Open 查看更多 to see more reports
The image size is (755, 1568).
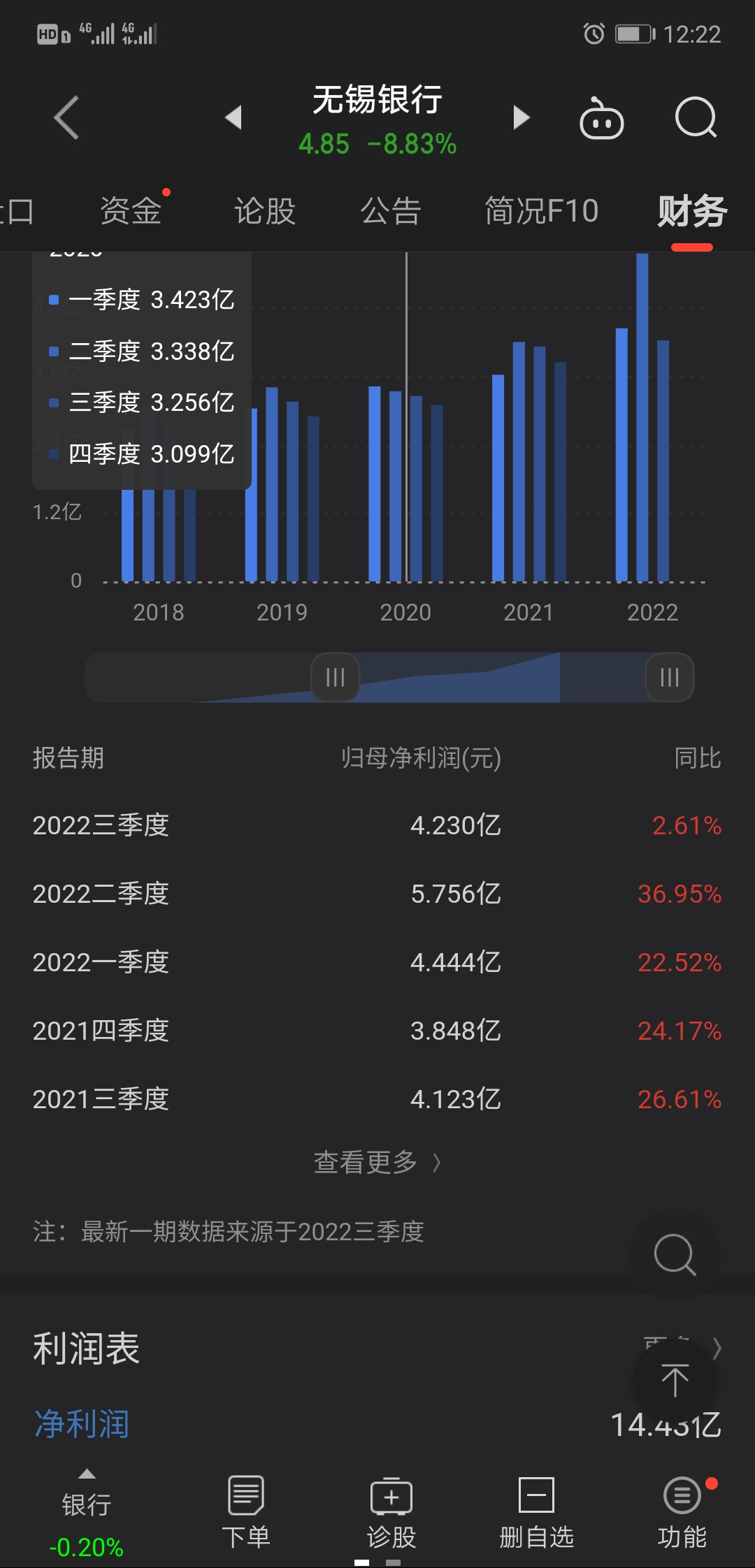point(377,1162)
